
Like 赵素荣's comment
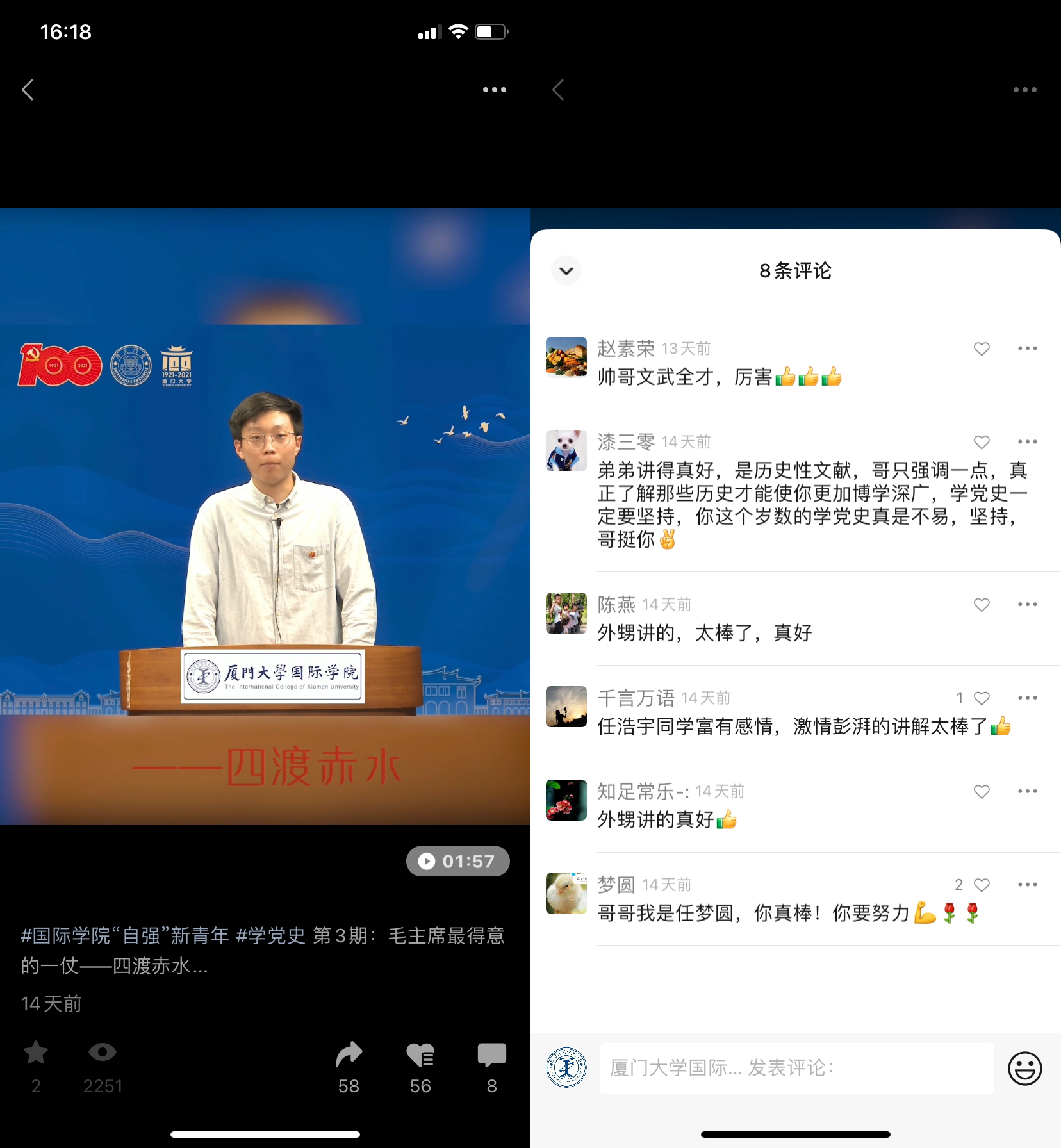(982, 348)
